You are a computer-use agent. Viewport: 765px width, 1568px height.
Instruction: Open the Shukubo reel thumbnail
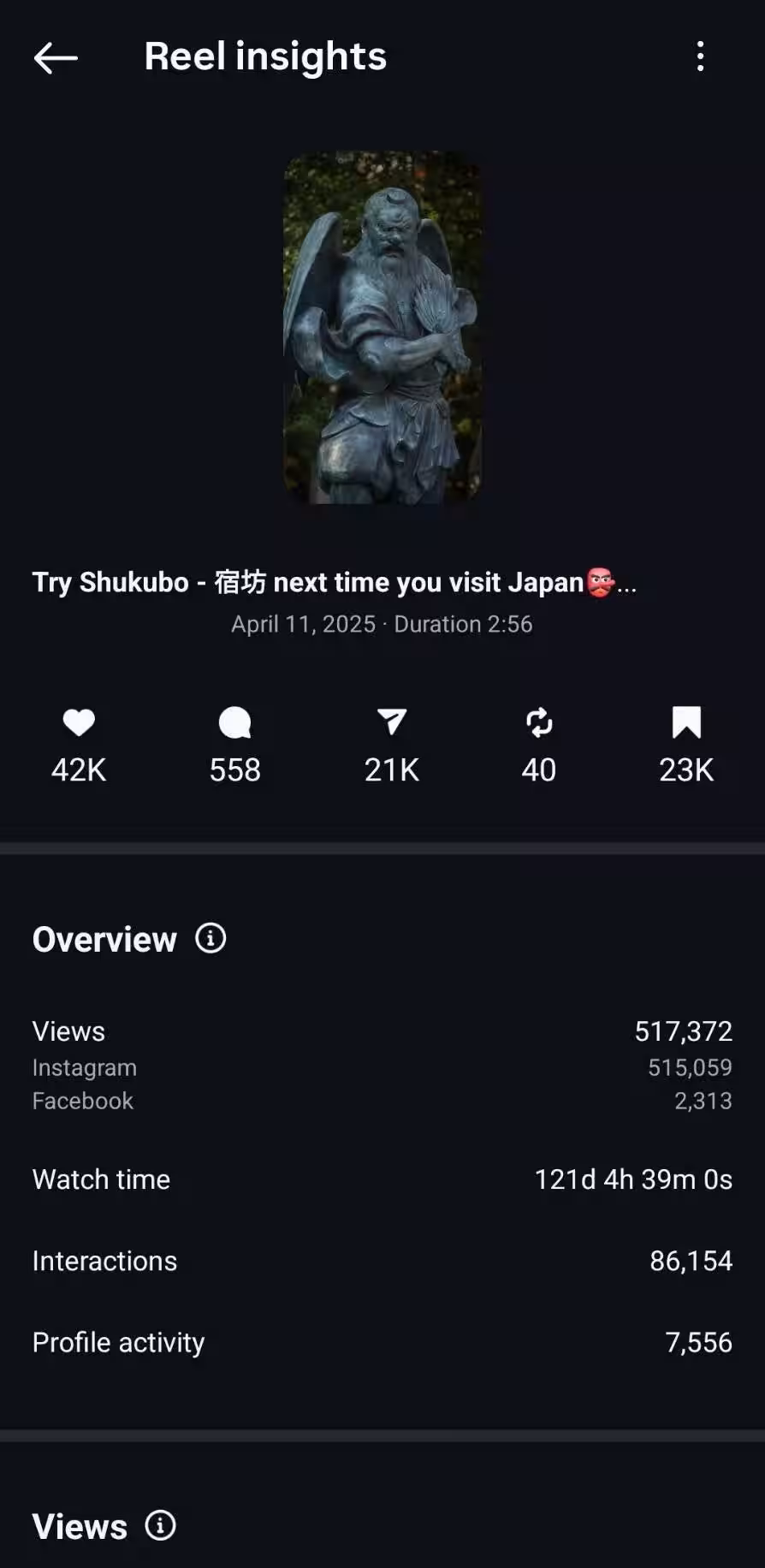pos(382,328)
